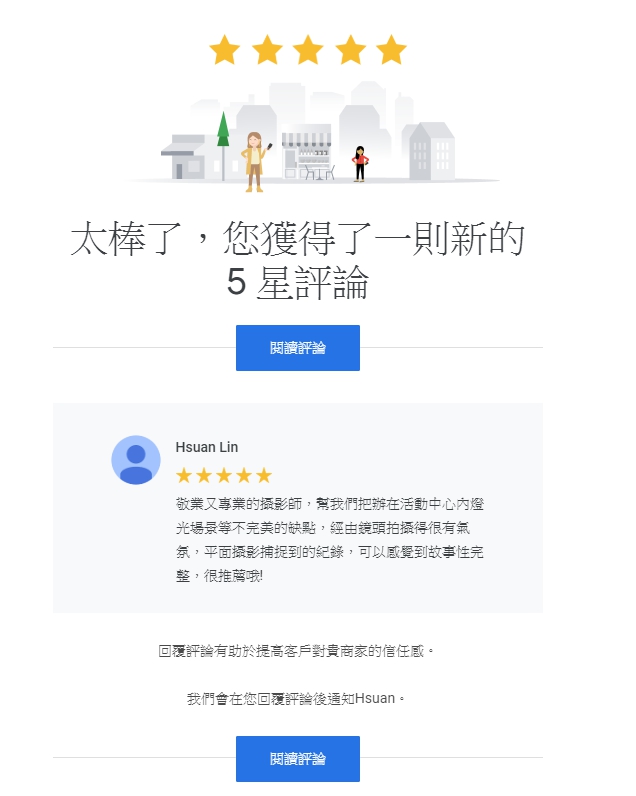Open 閱讀評論 button below the Hsuan notification text
Image resolution: width=636 pixels, height=796 pixels.
pos(297,759)
